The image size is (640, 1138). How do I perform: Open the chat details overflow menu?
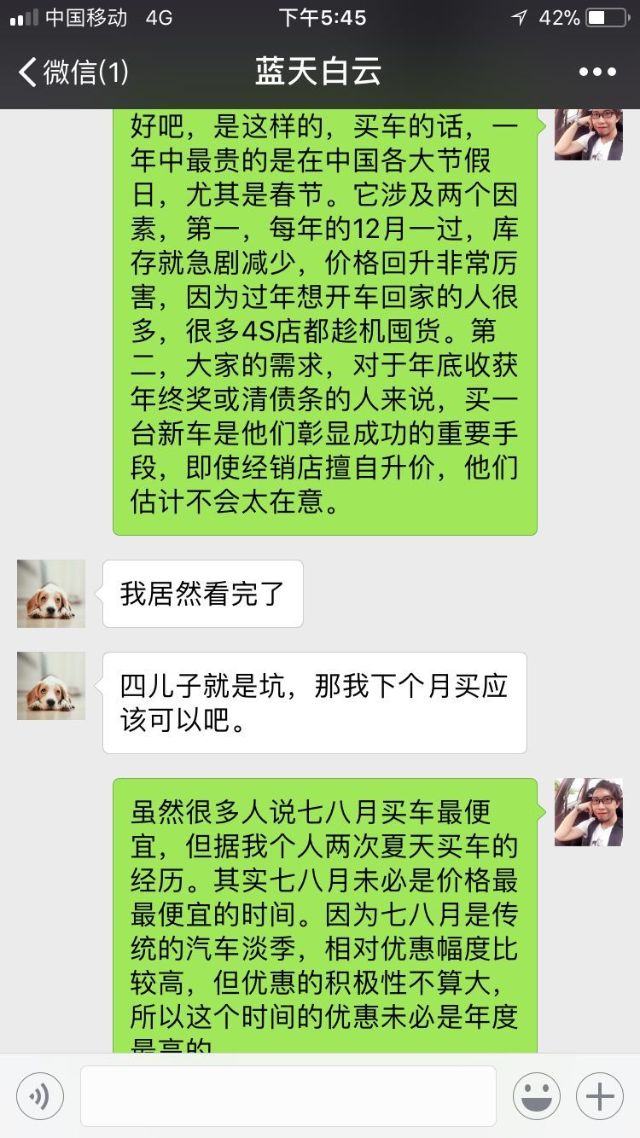tap(597, 73)
